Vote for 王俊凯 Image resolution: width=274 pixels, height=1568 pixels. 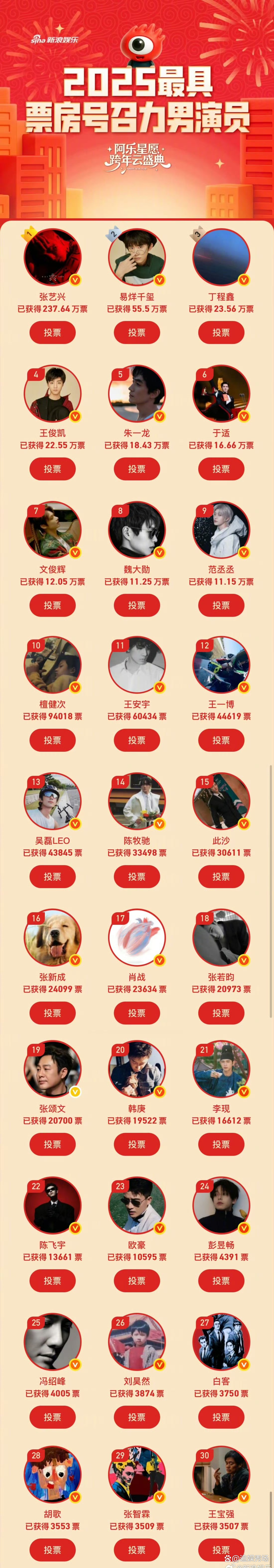53,469
